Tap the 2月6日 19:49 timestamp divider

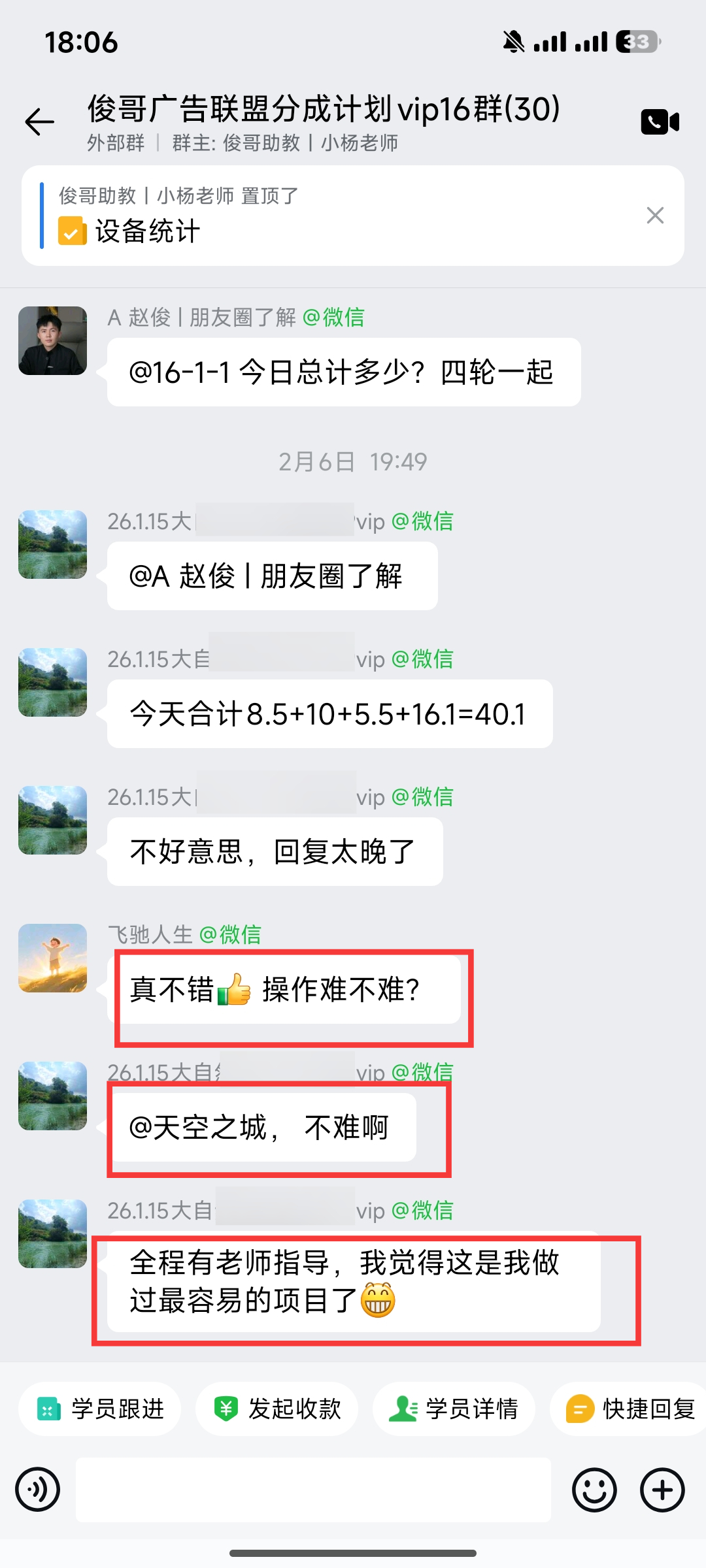(x=353, y=461)
